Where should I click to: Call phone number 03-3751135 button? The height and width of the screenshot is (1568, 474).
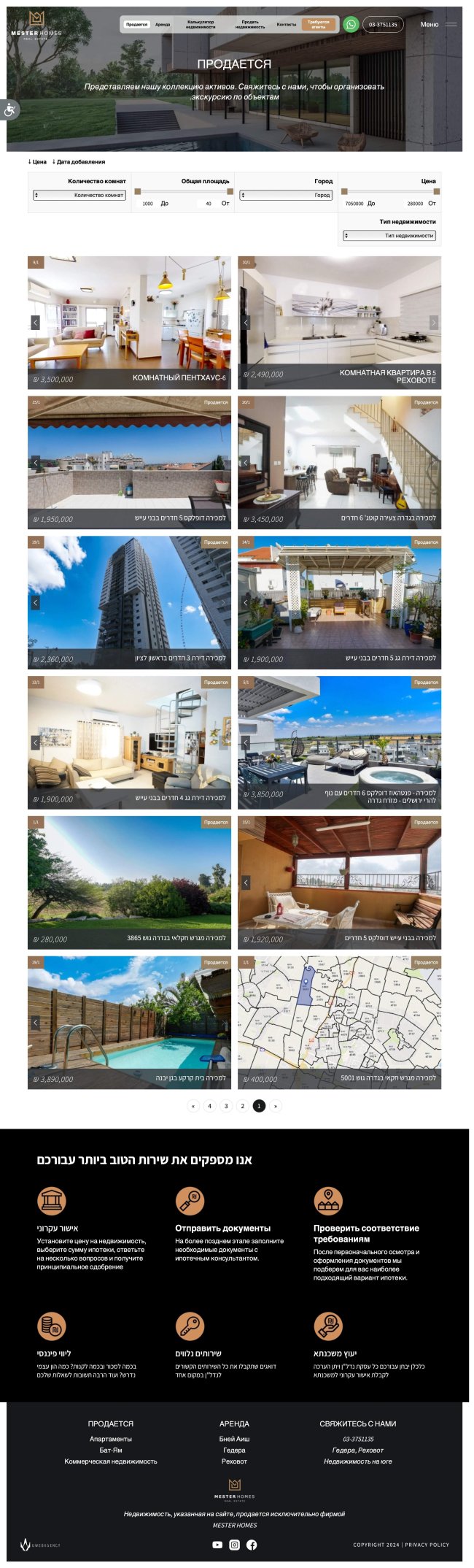[383, 25]
